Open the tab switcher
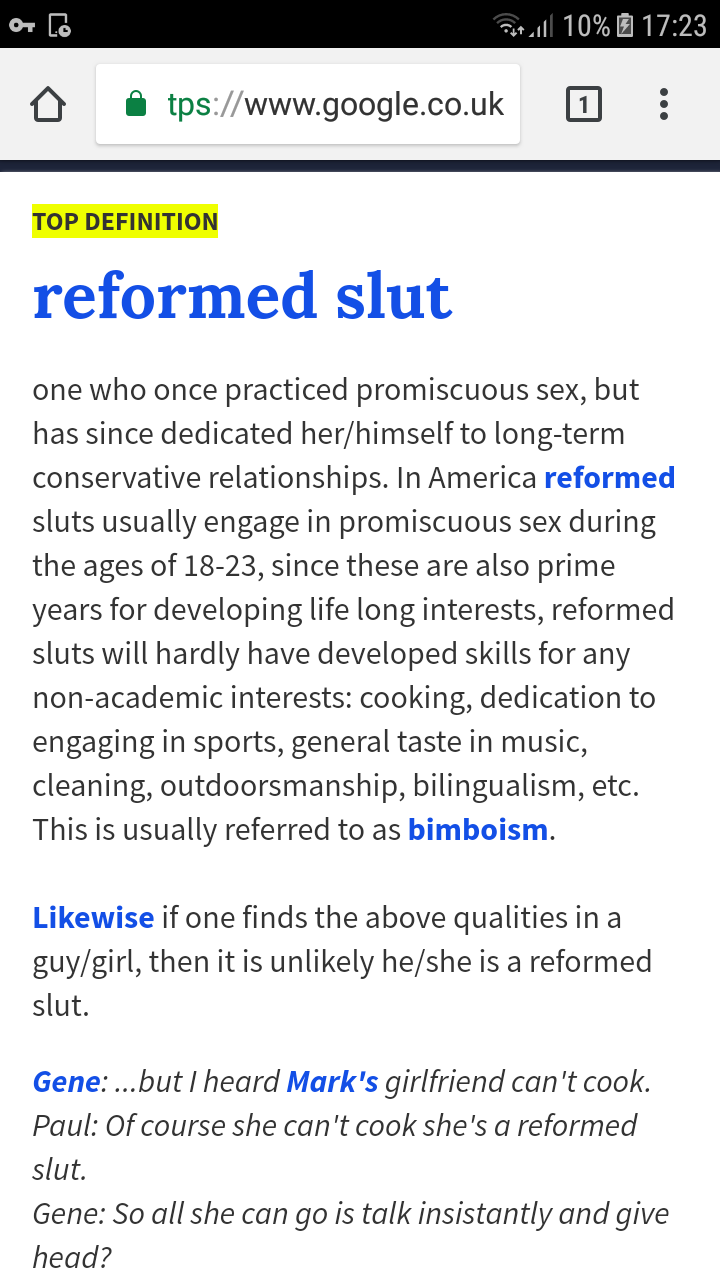 click(x=584, y=104)
